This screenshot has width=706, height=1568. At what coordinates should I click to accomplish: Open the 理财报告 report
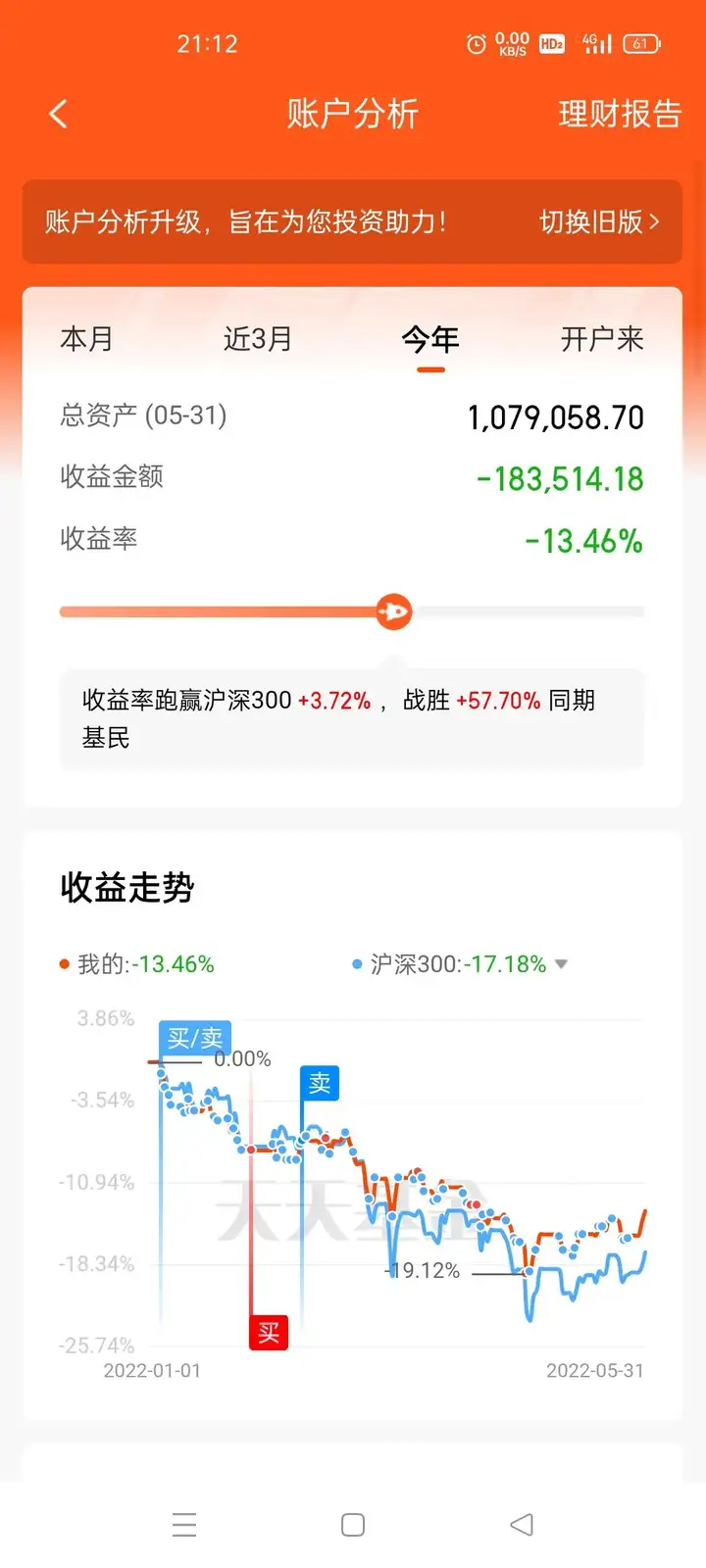tap(620, 115)
